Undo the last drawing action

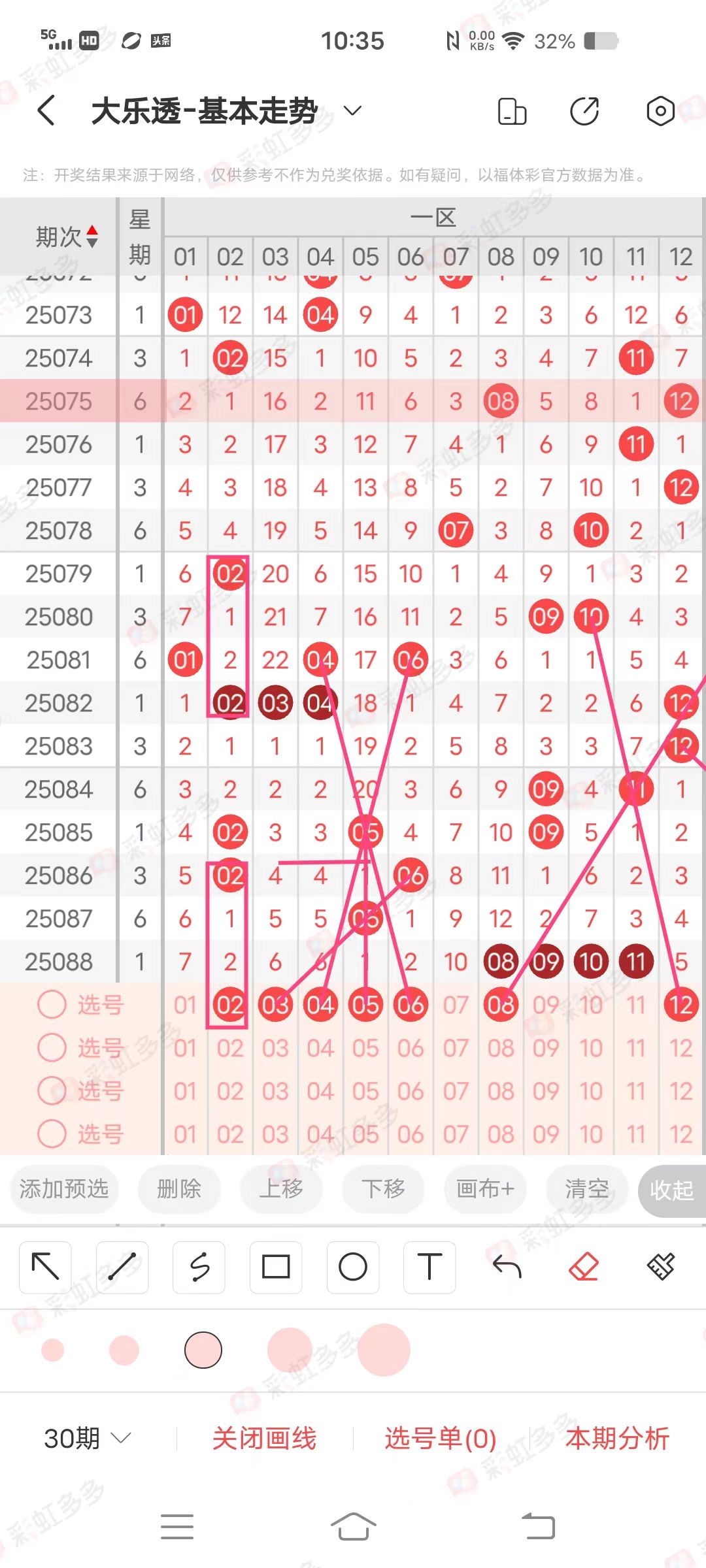[507, 1267]
